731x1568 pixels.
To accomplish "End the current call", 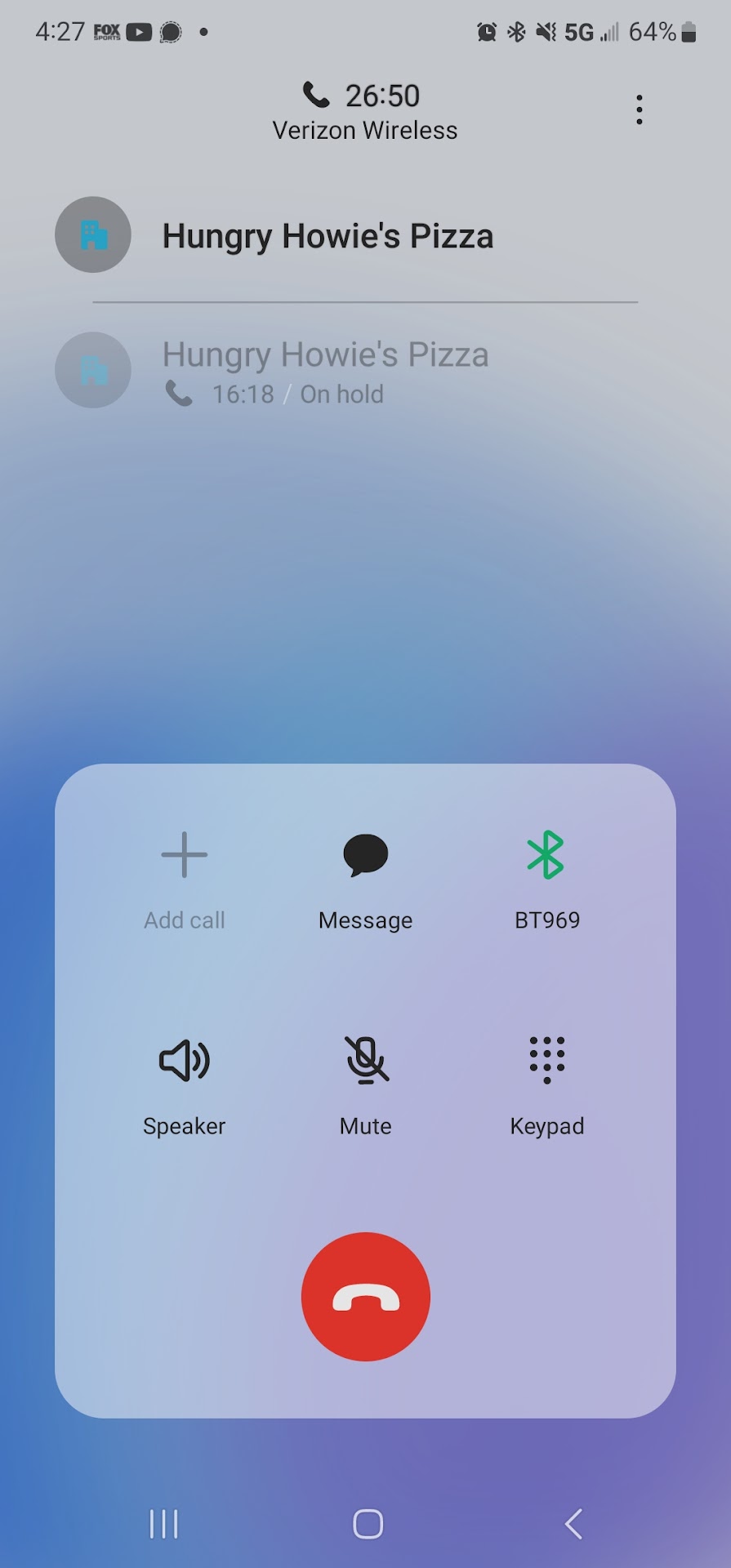I will click(365, 1296).
